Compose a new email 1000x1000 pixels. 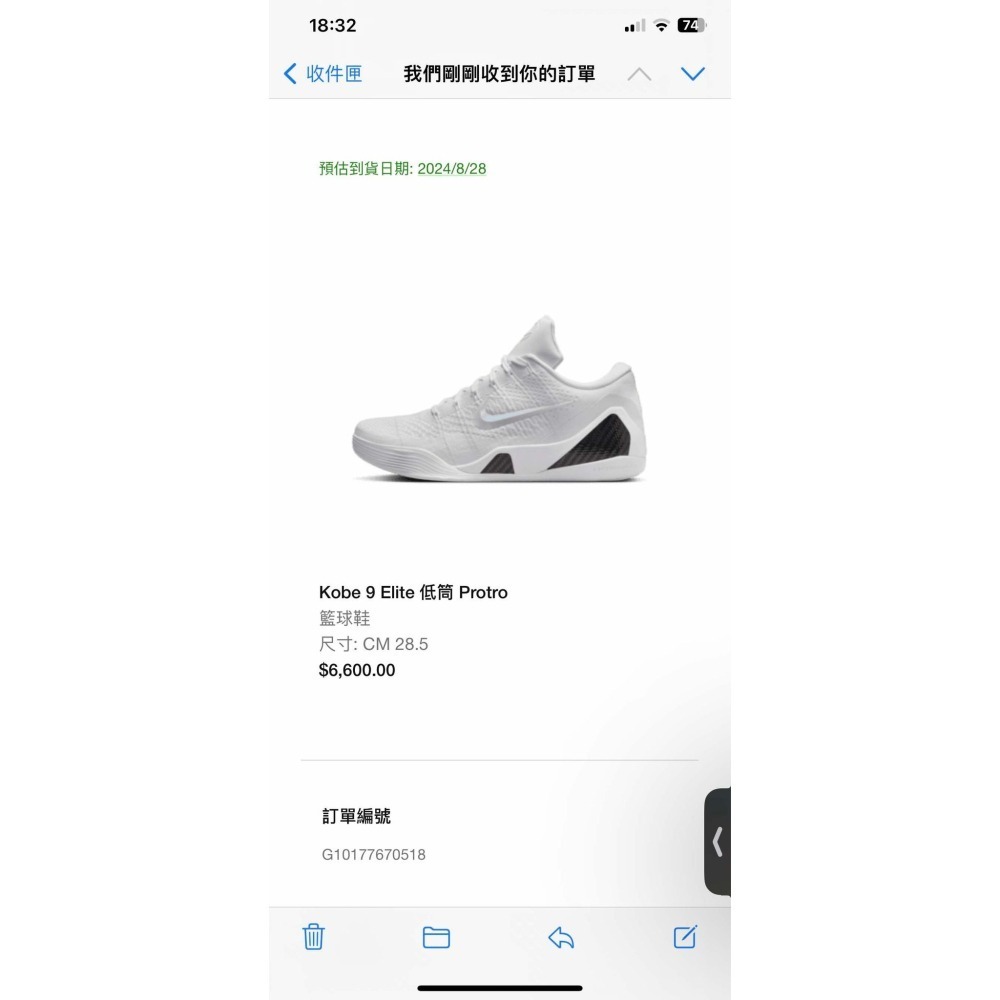(685, 936)
